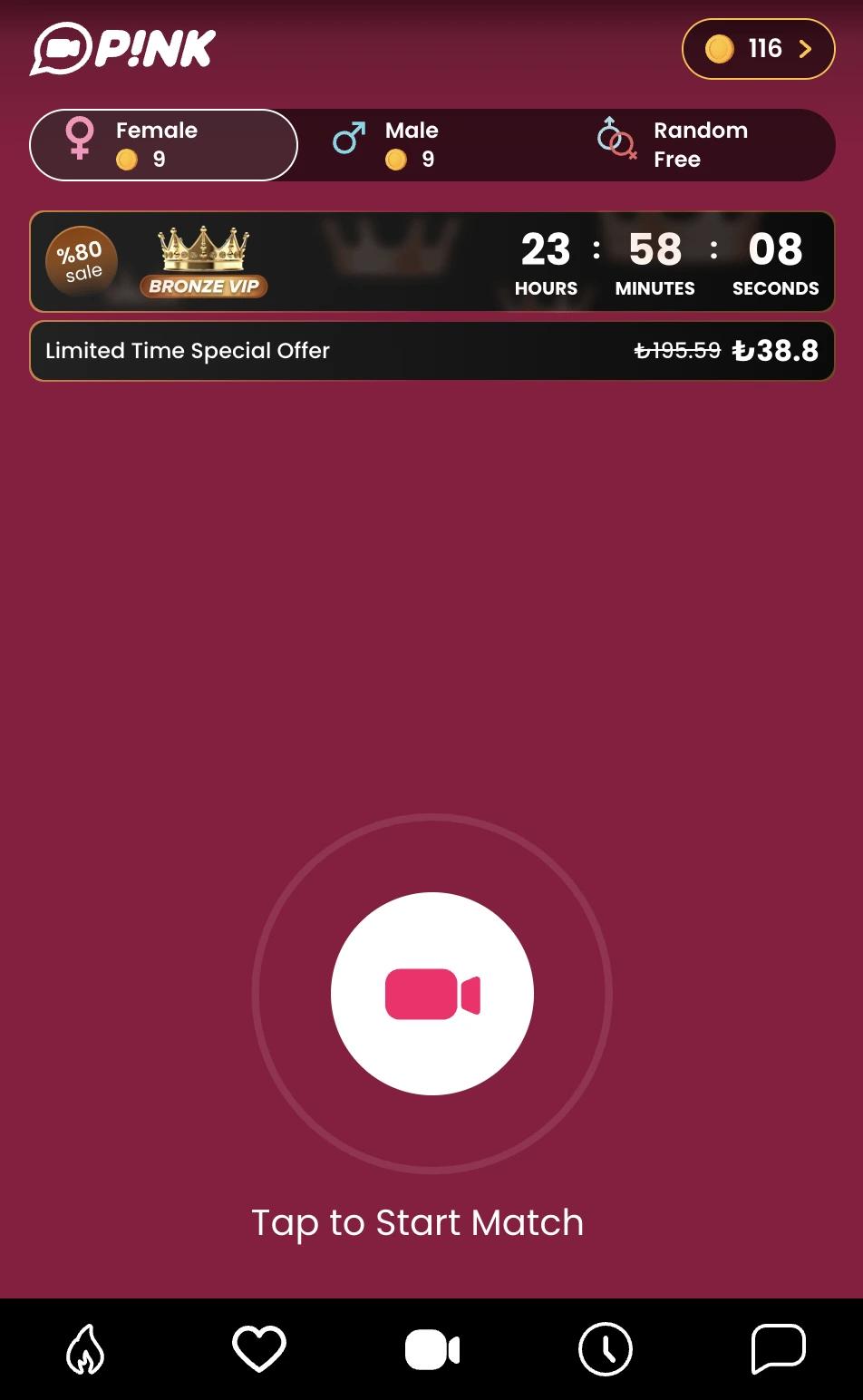Switch to the video camera tab
Image resolution: width=863 pixels, height=1400 pixels.
(x=431, y=1349)
